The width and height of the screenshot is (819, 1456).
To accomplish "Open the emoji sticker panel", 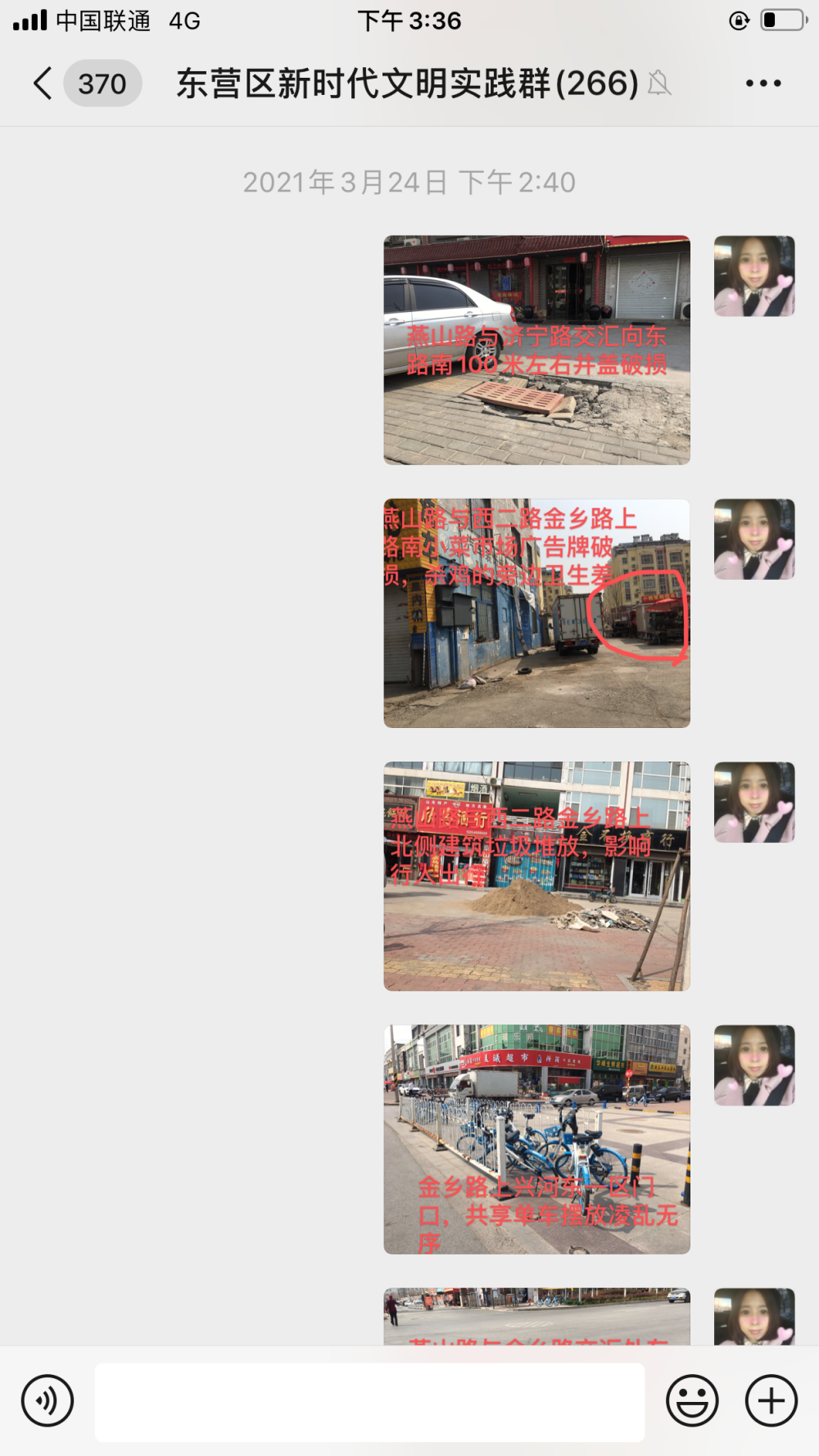I will [692, 1400].
